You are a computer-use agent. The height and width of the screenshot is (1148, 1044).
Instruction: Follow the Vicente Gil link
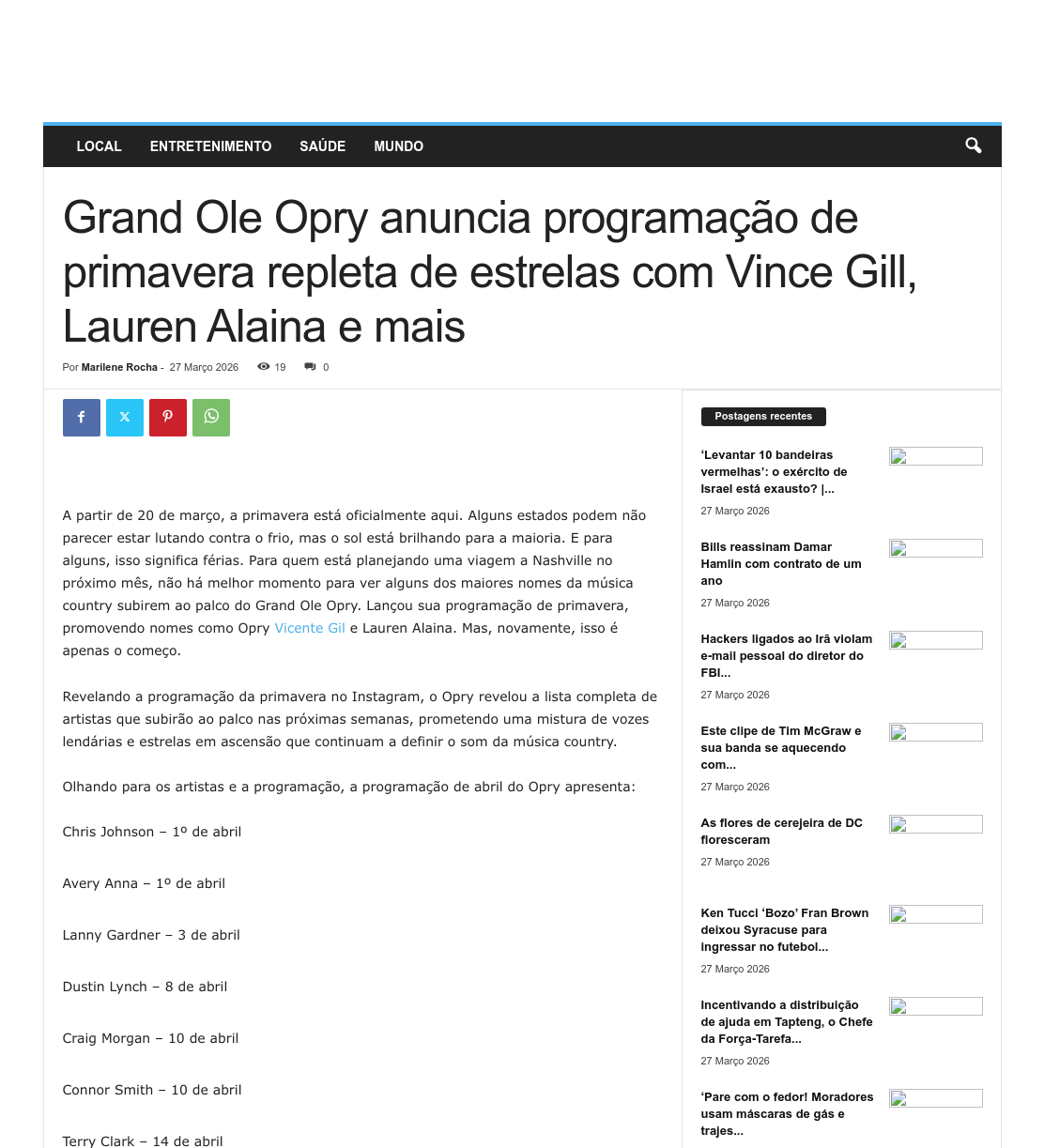tap(310, 628)
